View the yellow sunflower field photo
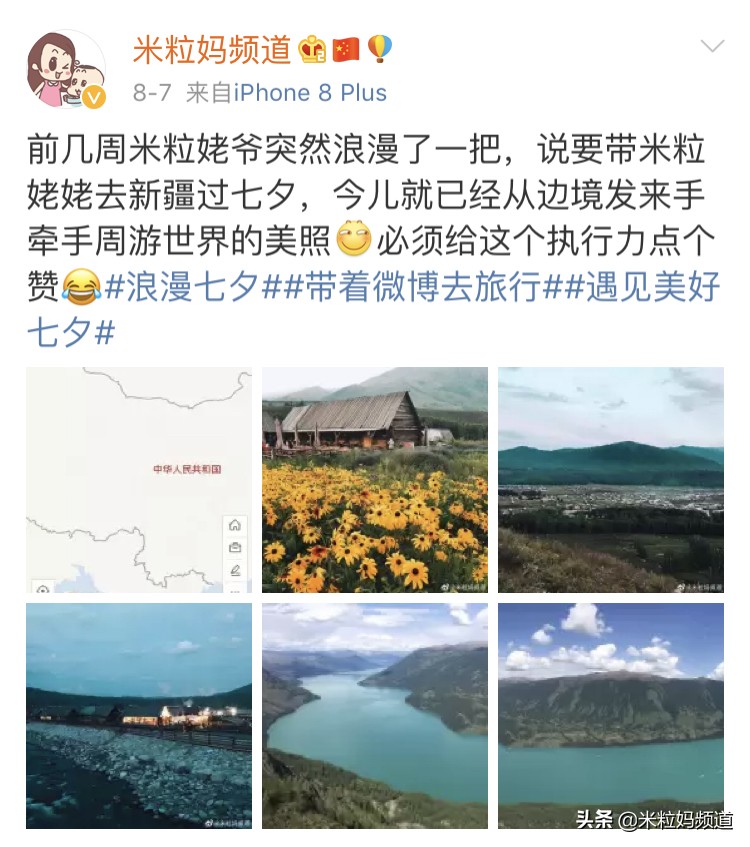The width and height of the screenshot is (750, 847). click(375, 477)
